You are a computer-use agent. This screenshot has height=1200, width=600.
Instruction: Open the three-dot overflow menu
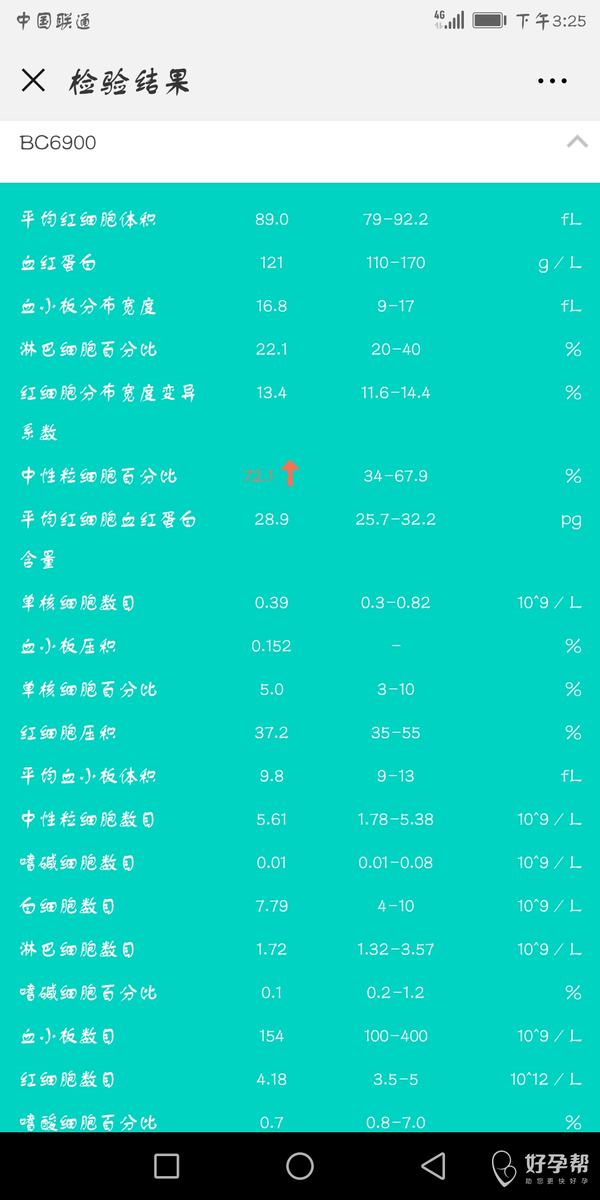(x=552, y=81)
